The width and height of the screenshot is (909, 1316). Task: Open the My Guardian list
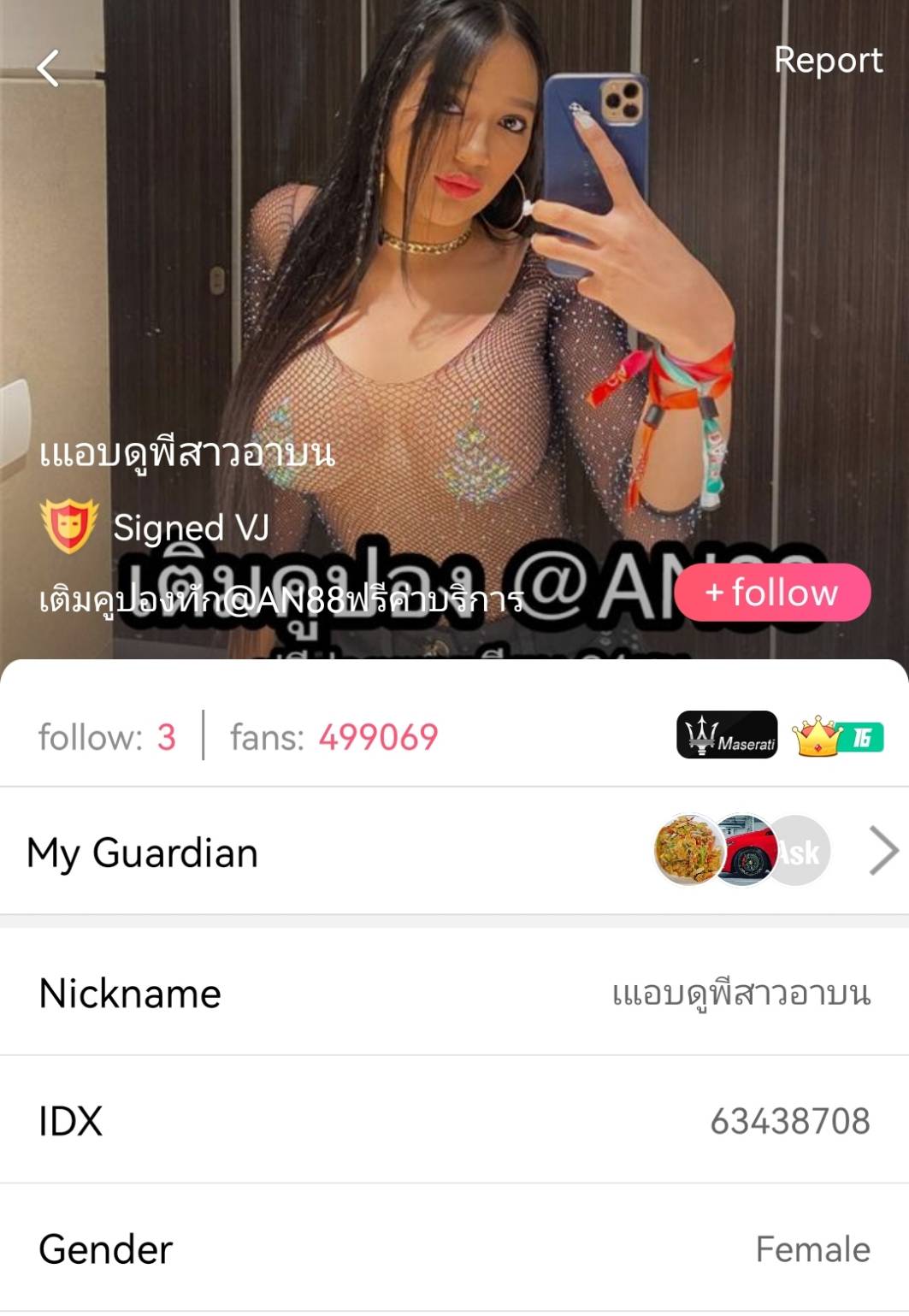pyautogui.click(x=882, y=852)
